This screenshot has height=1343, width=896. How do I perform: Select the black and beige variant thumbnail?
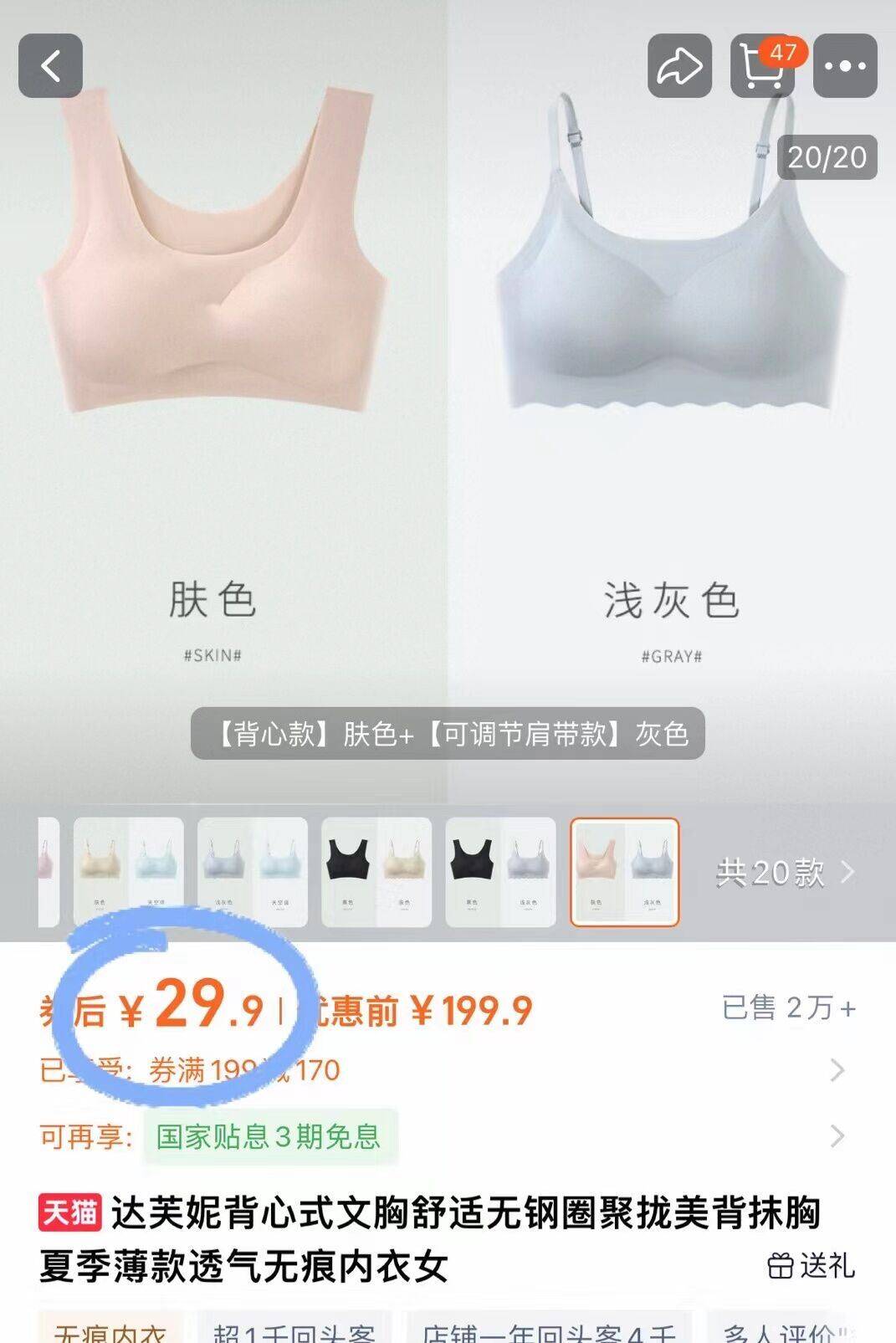tap(376, 872)
